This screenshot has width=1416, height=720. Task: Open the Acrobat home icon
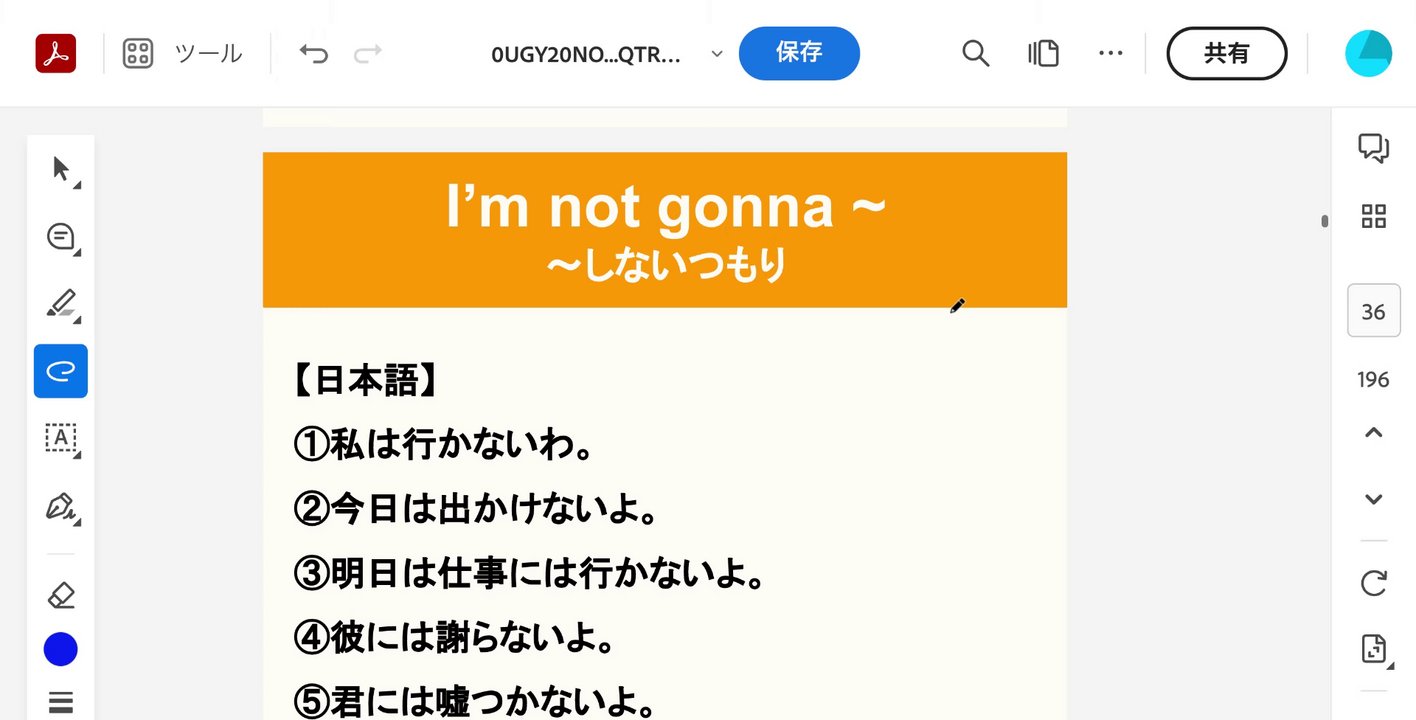click(55, 53)
